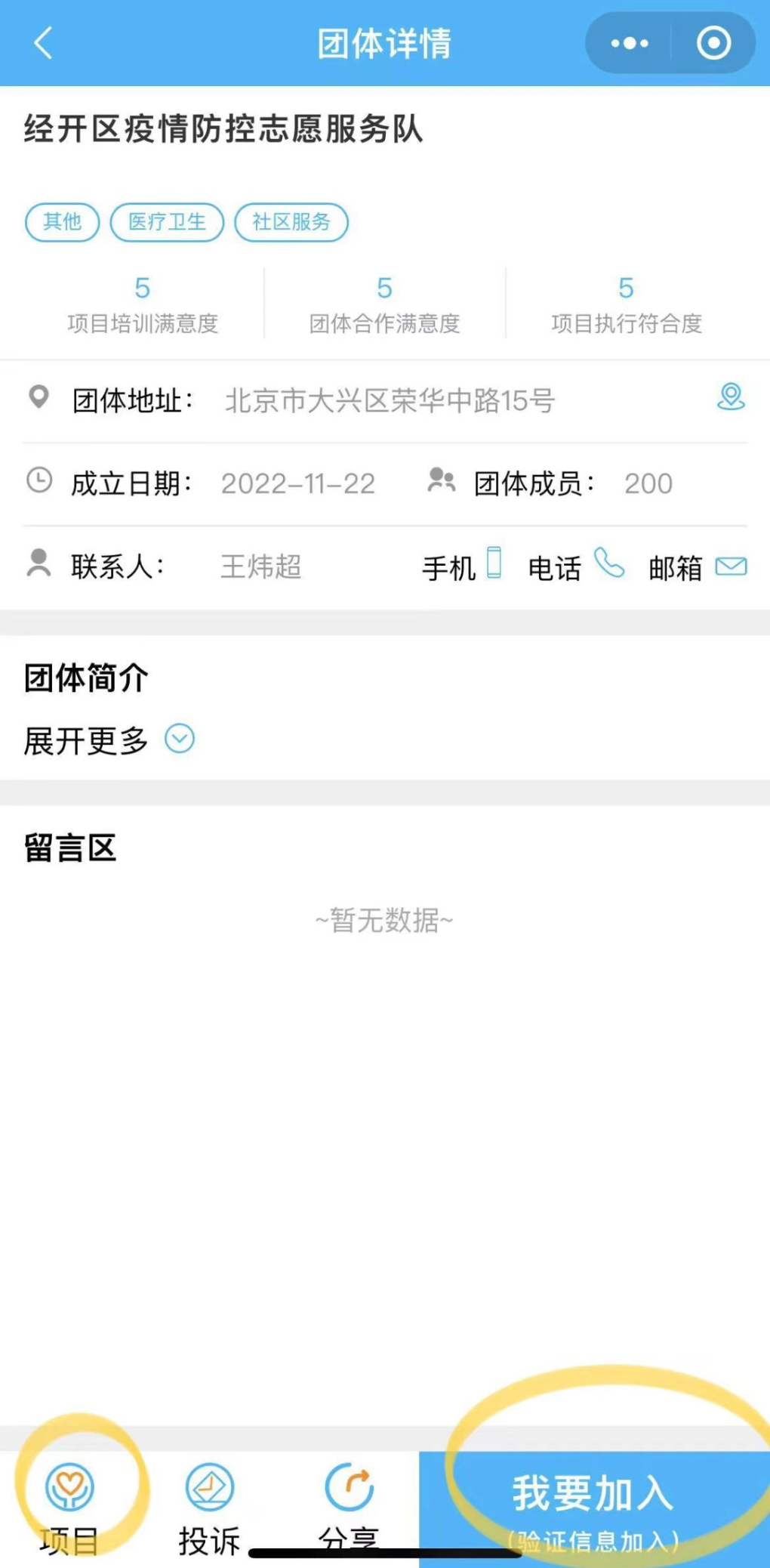The width and height of the screenshot is (770, 1568).
Task: Open the mini program options with the ··· menu
Action: coord(629,43)
